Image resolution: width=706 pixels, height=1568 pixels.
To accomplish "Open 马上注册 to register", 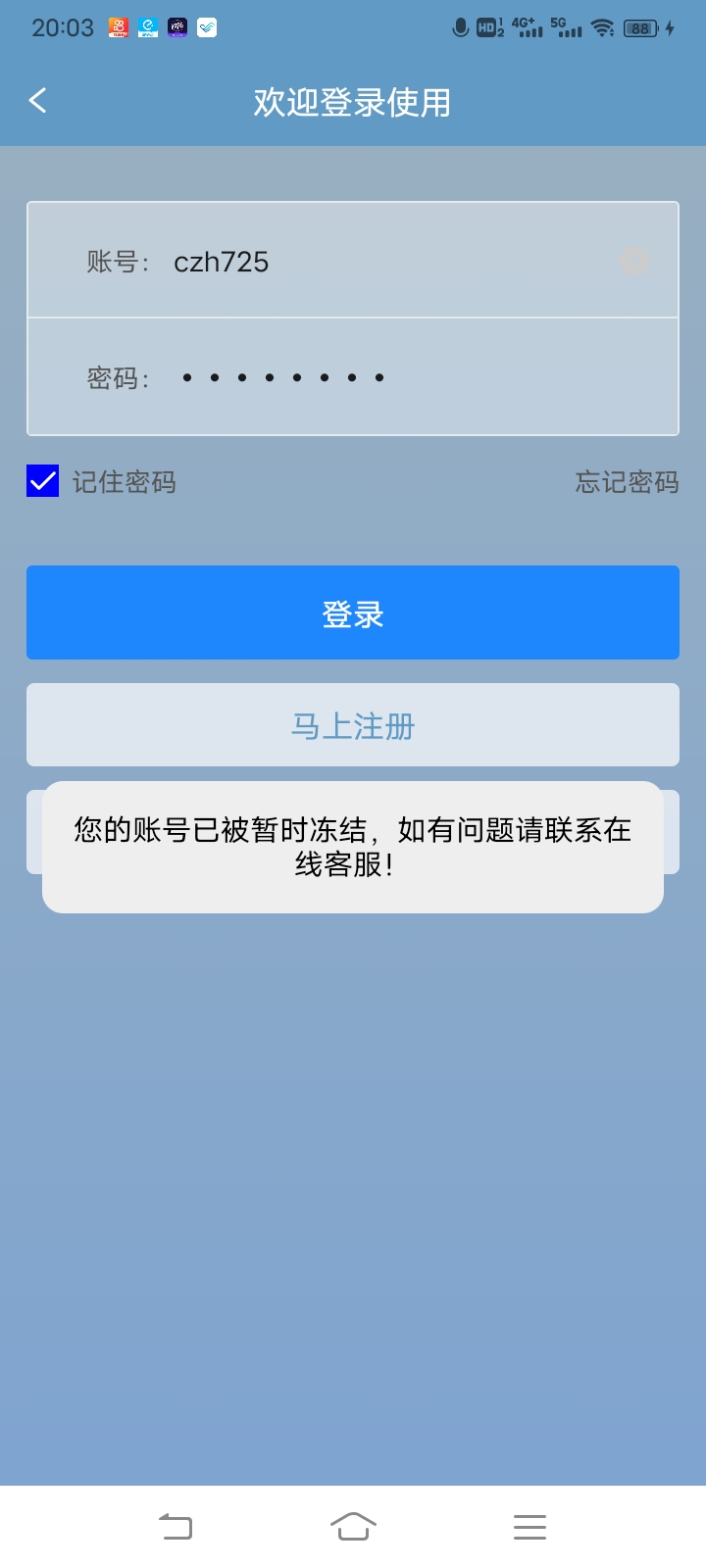I will [x=353, y=725].
